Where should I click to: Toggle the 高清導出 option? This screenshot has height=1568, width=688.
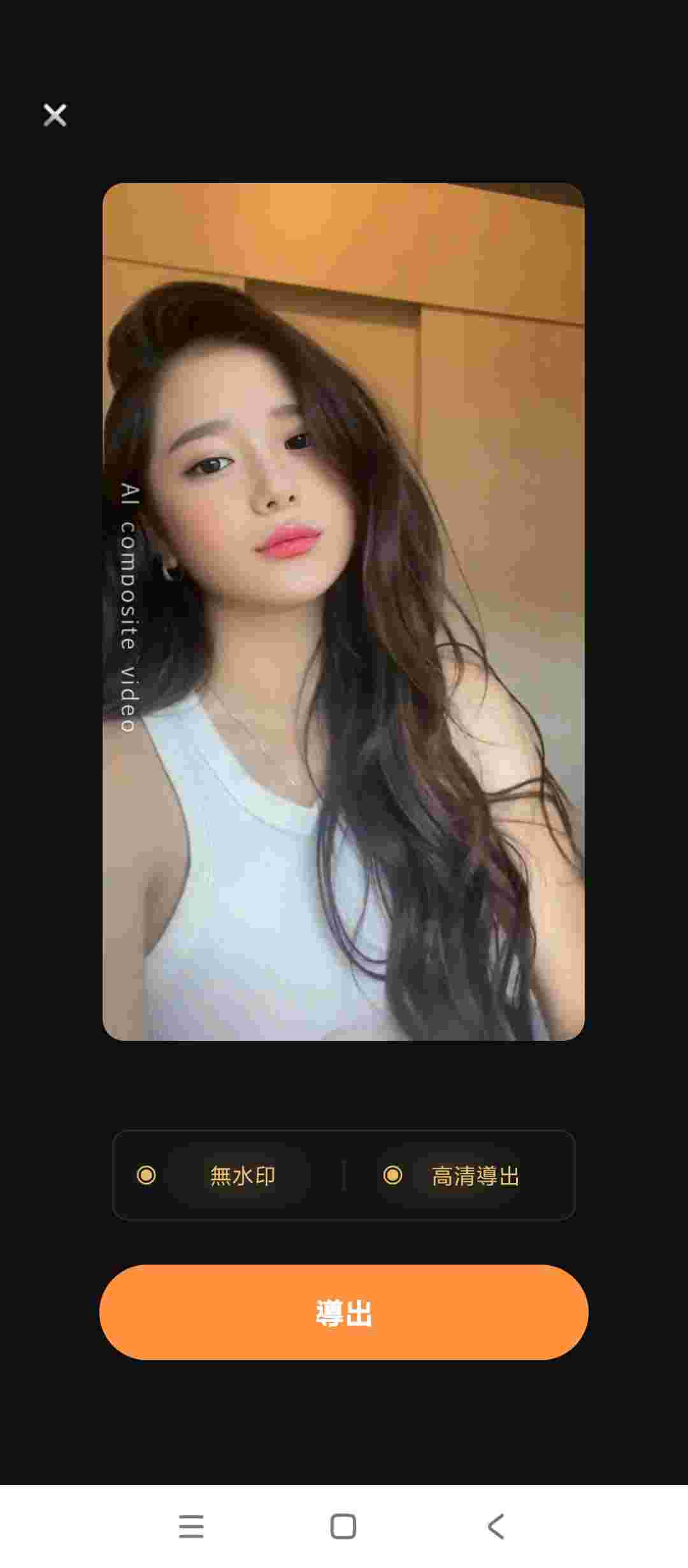[x=392, y=1175]
